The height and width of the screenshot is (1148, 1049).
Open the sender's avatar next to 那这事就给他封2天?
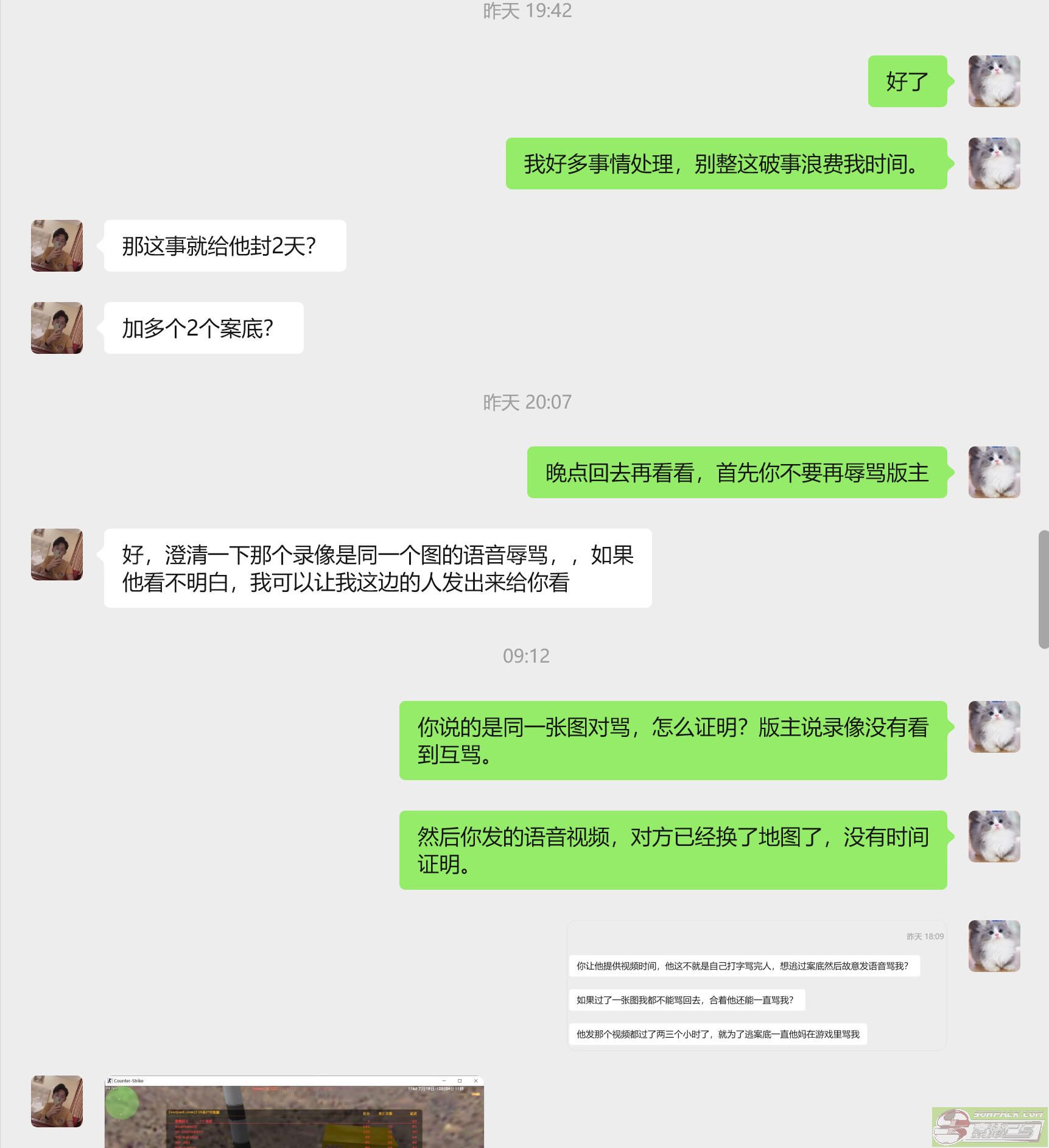(57, 245)
